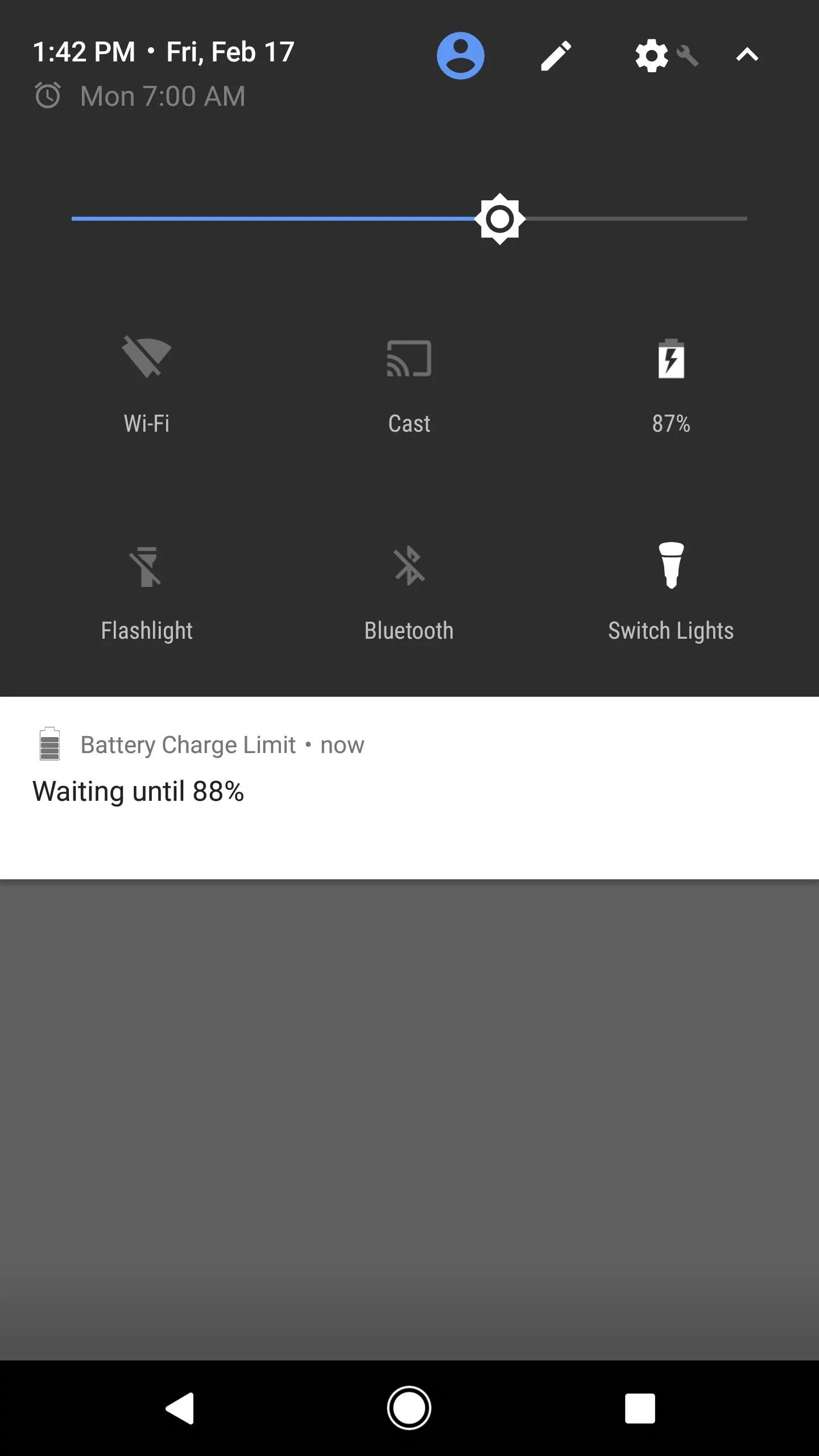Open the Cast tile
The height and width of the screenshot is (1456, 819).
click(x=409, y=384)
